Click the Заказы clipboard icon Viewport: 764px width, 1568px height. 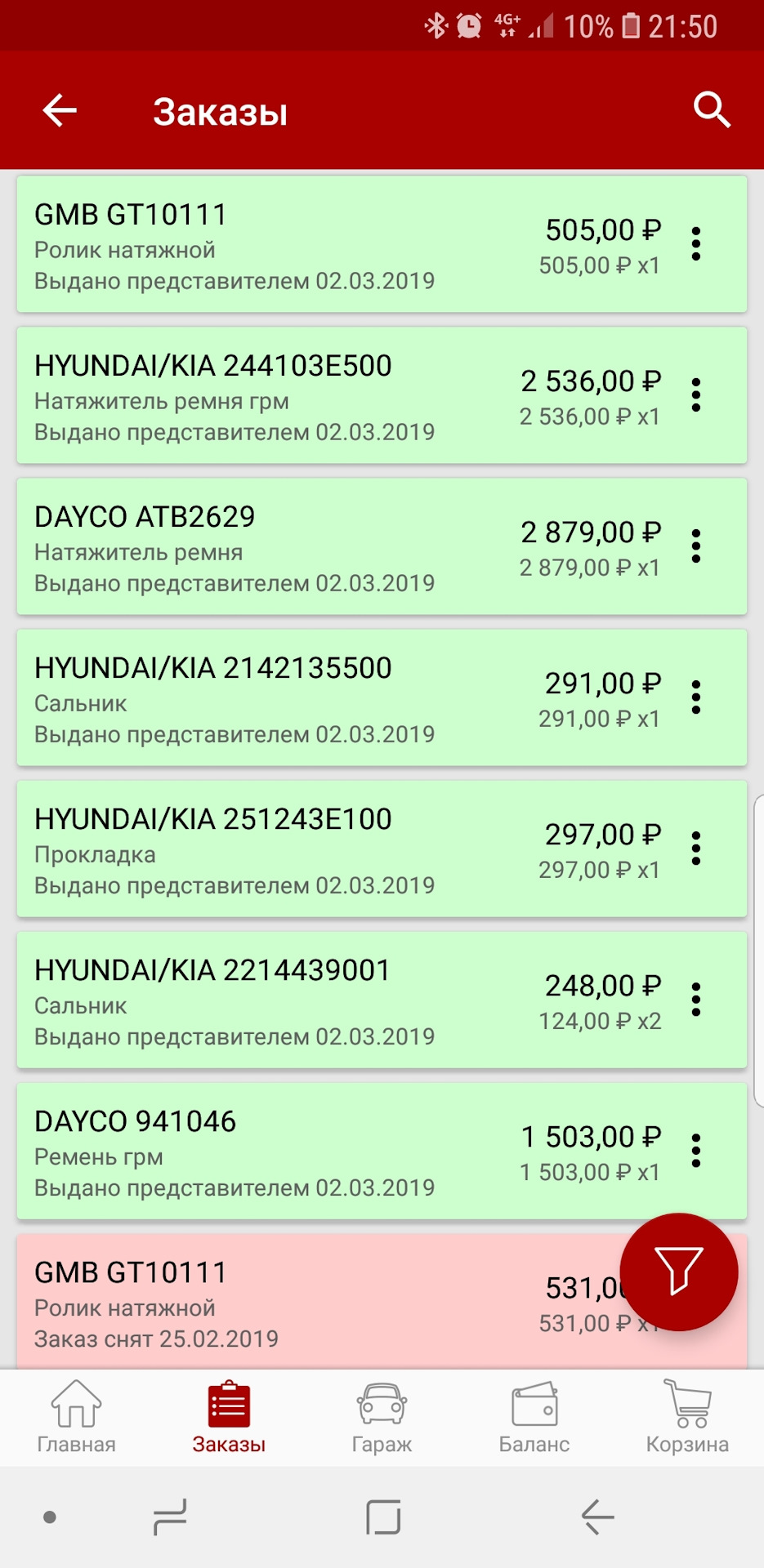tap(229, 1401)
